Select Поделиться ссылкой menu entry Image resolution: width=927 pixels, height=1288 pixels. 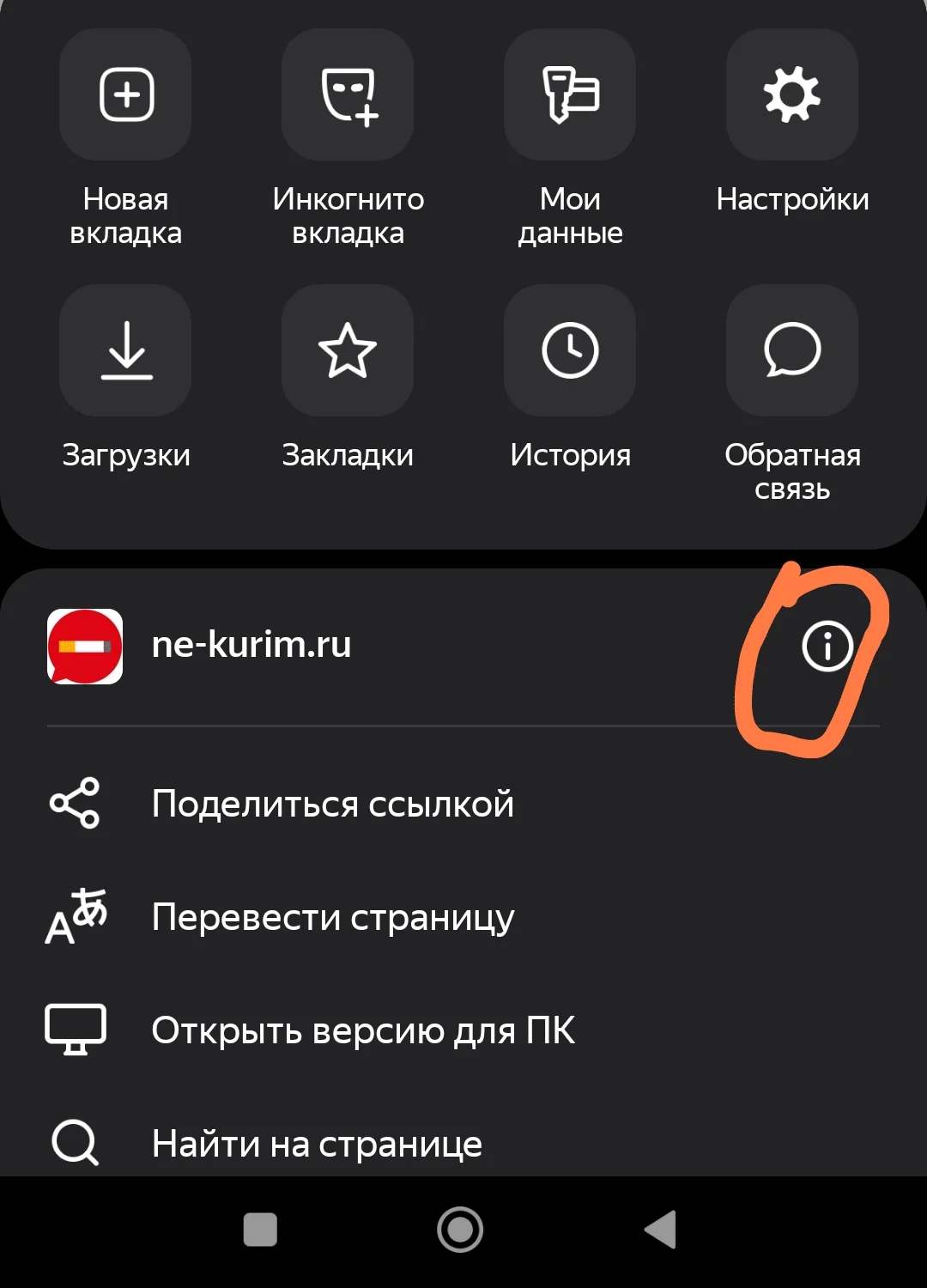pos(333,803)
